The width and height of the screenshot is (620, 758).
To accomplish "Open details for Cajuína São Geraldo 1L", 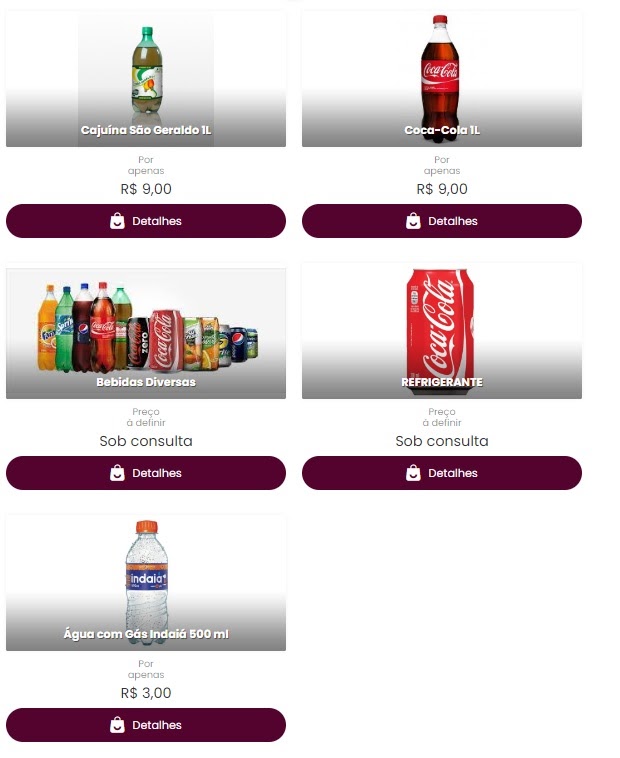I will tap(146, 221).
